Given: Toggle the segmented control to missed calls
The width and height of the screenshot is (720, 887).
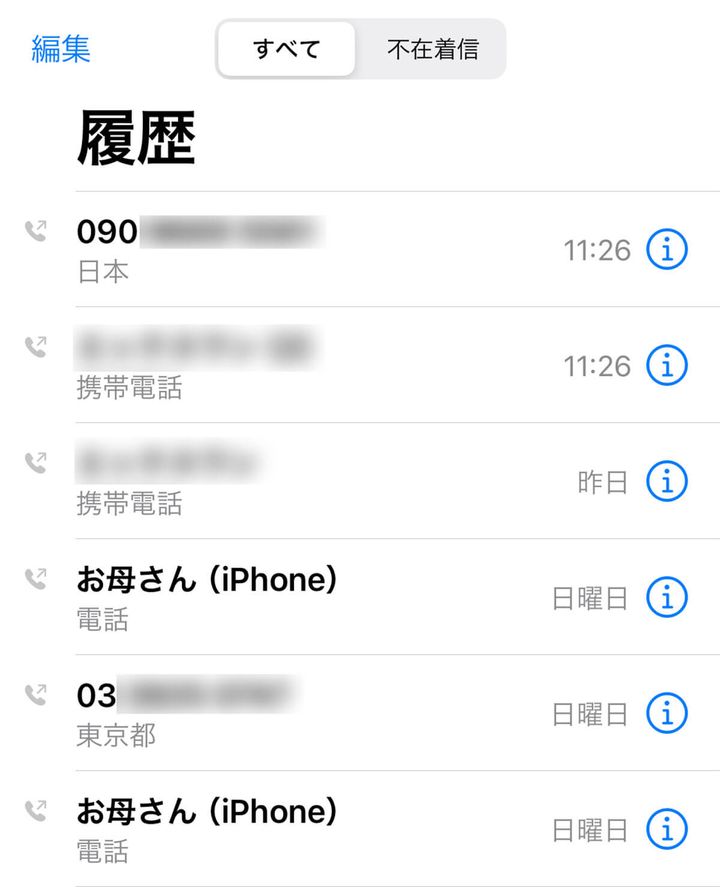Looking at the screenshot, I should click(x=432, y=47).
